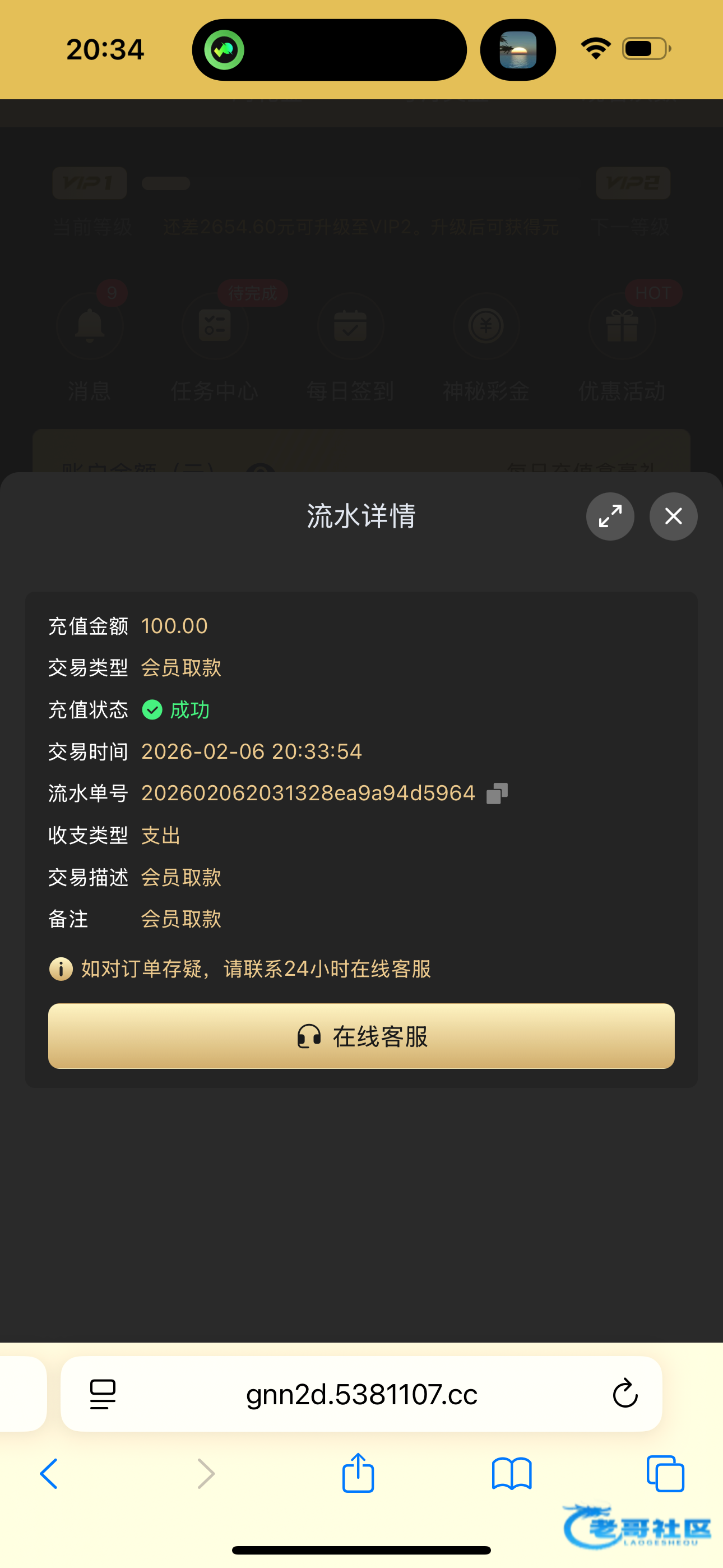
Task: Open Safari page settings menu
Action: (x=102, y=1393)
